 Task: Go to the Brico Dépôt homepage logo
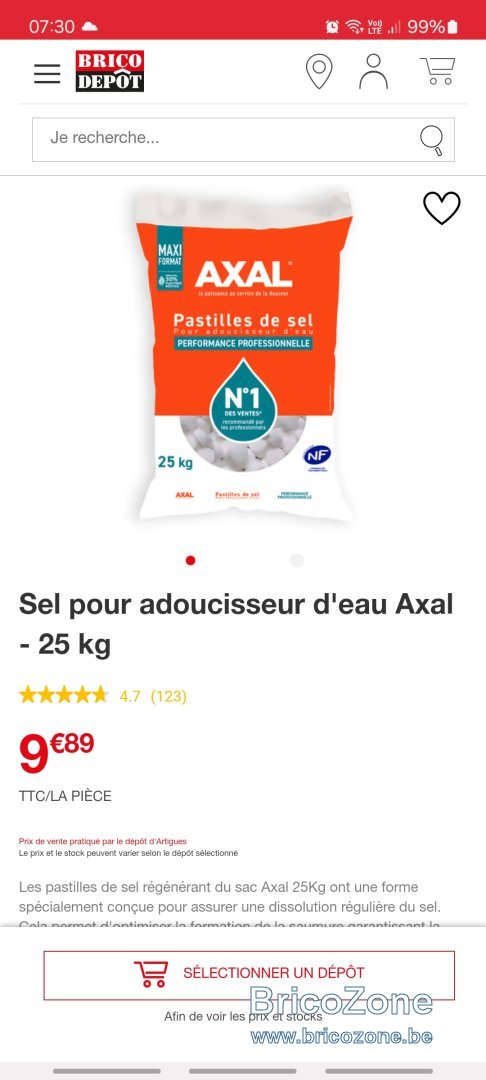[109, 71]
